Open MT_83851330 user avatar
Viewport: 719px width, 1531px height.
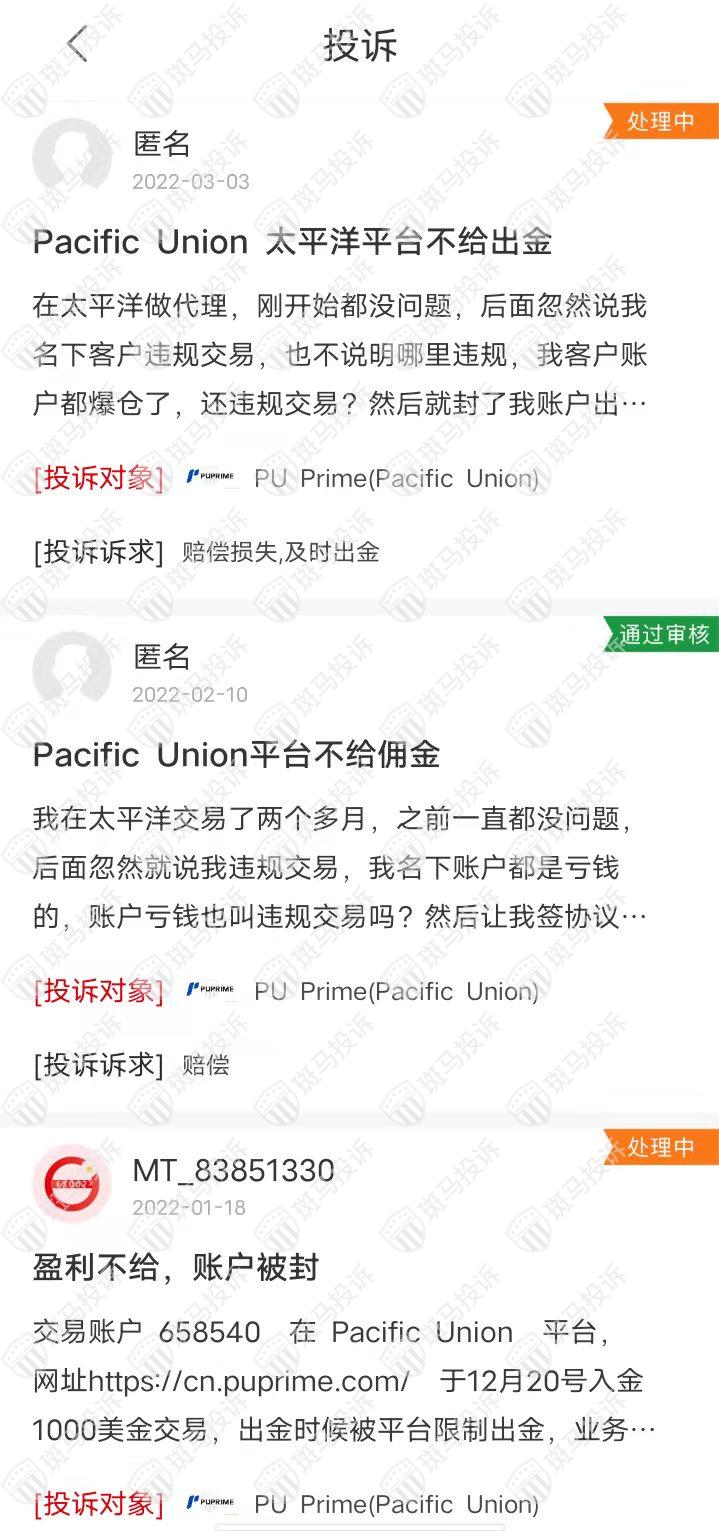[x=72, y=1183]
